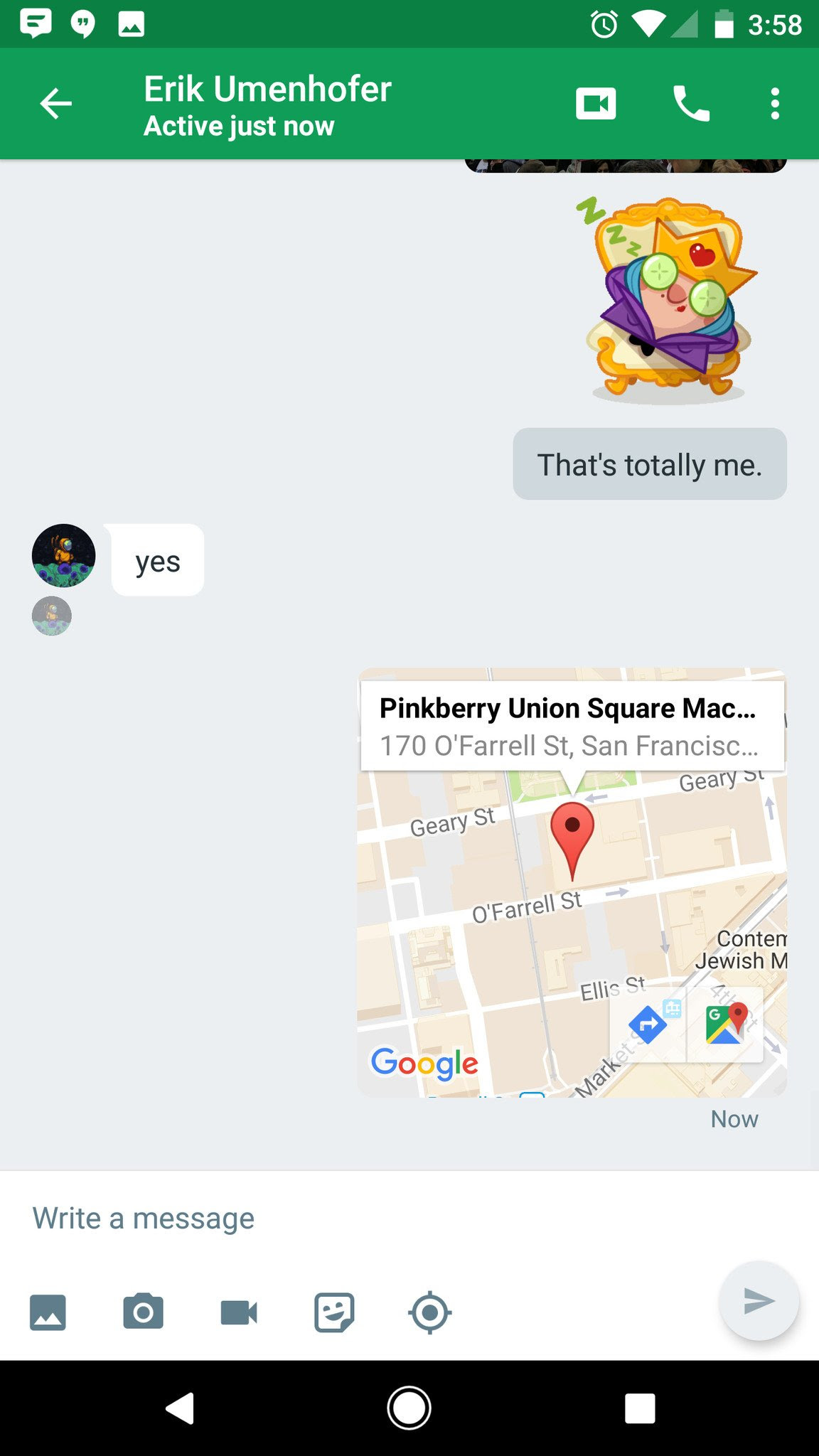Open the overflow menu

pyautogui.click(x=775, y=104)
